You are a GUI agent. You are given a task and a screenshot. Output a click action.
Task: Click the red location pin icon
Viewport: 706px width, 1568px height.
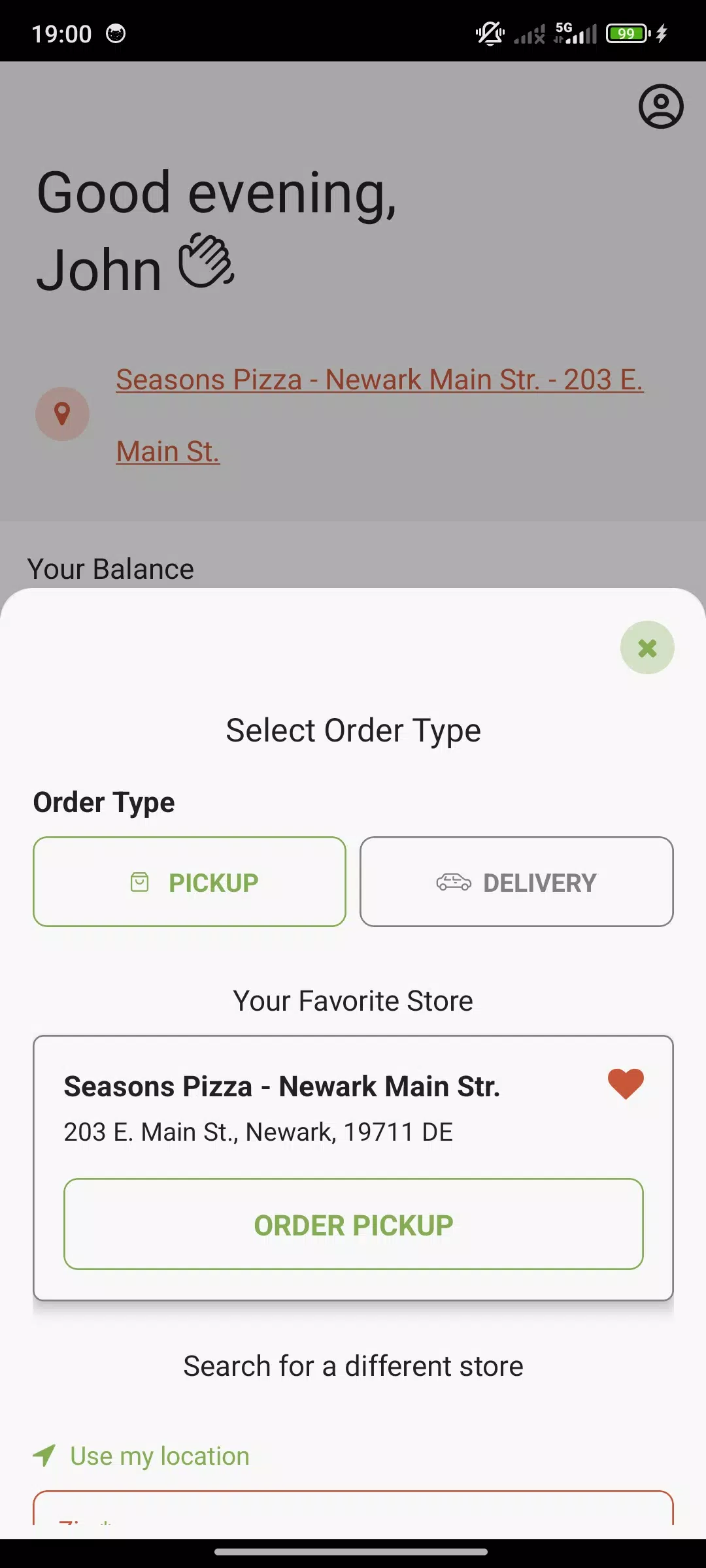pos(62,413)
